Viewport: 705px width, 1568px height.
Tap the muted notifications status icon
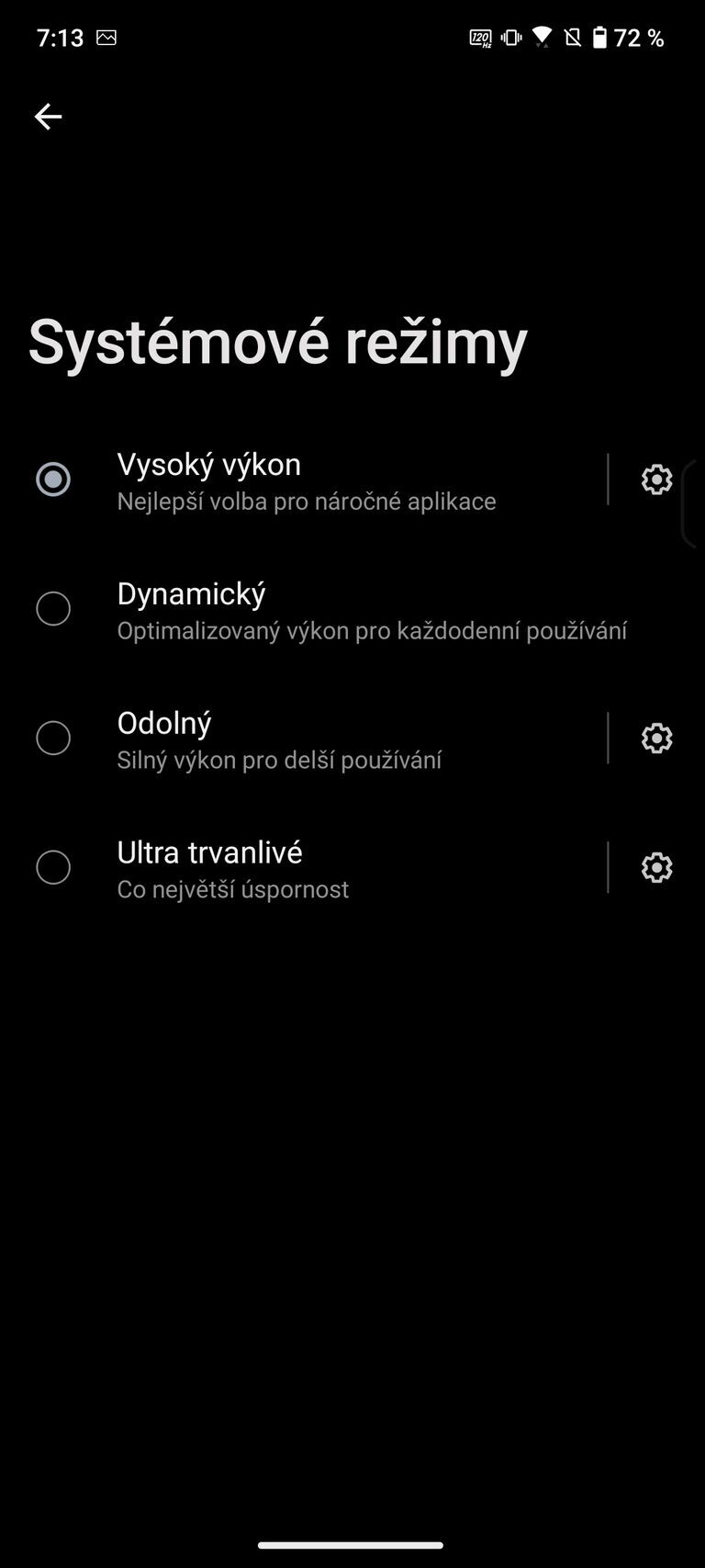click(571, 38)
